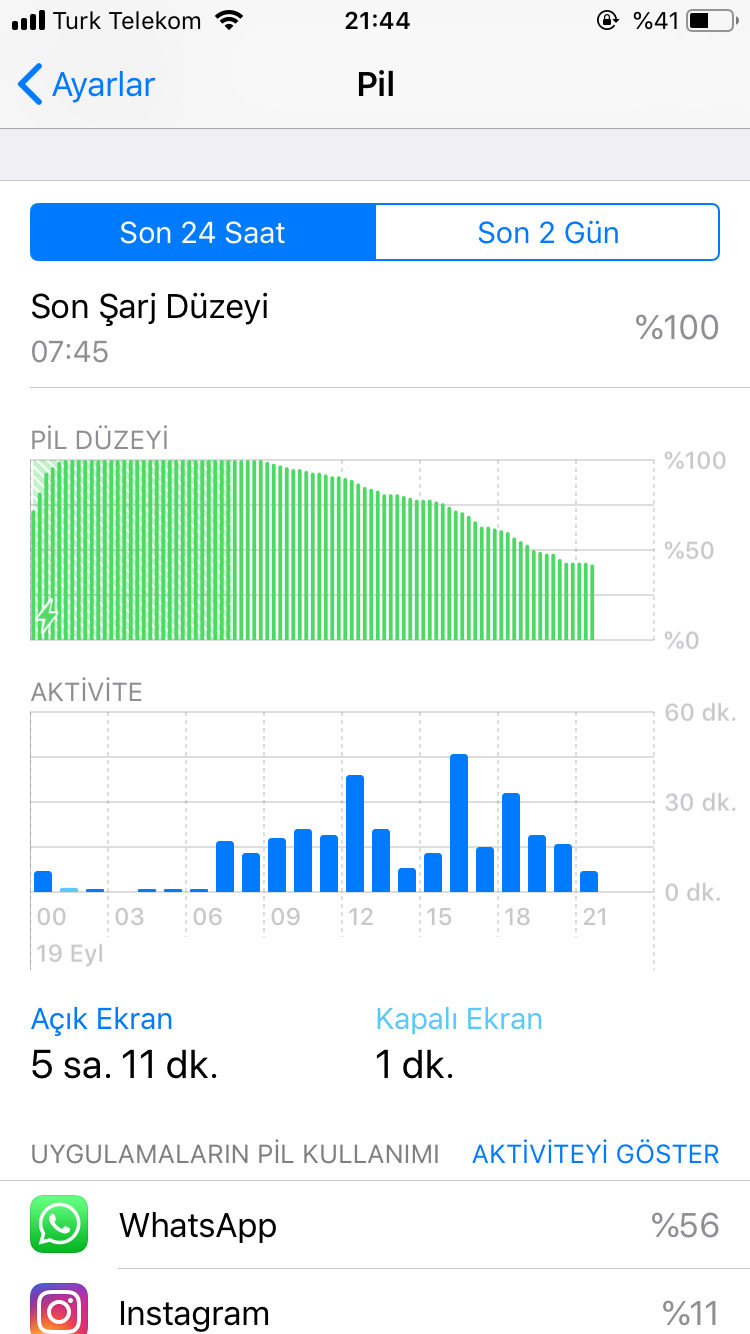Screen dimensions: 750x1334
Task: Go back to Ayarlar
Action: [86, 85]
